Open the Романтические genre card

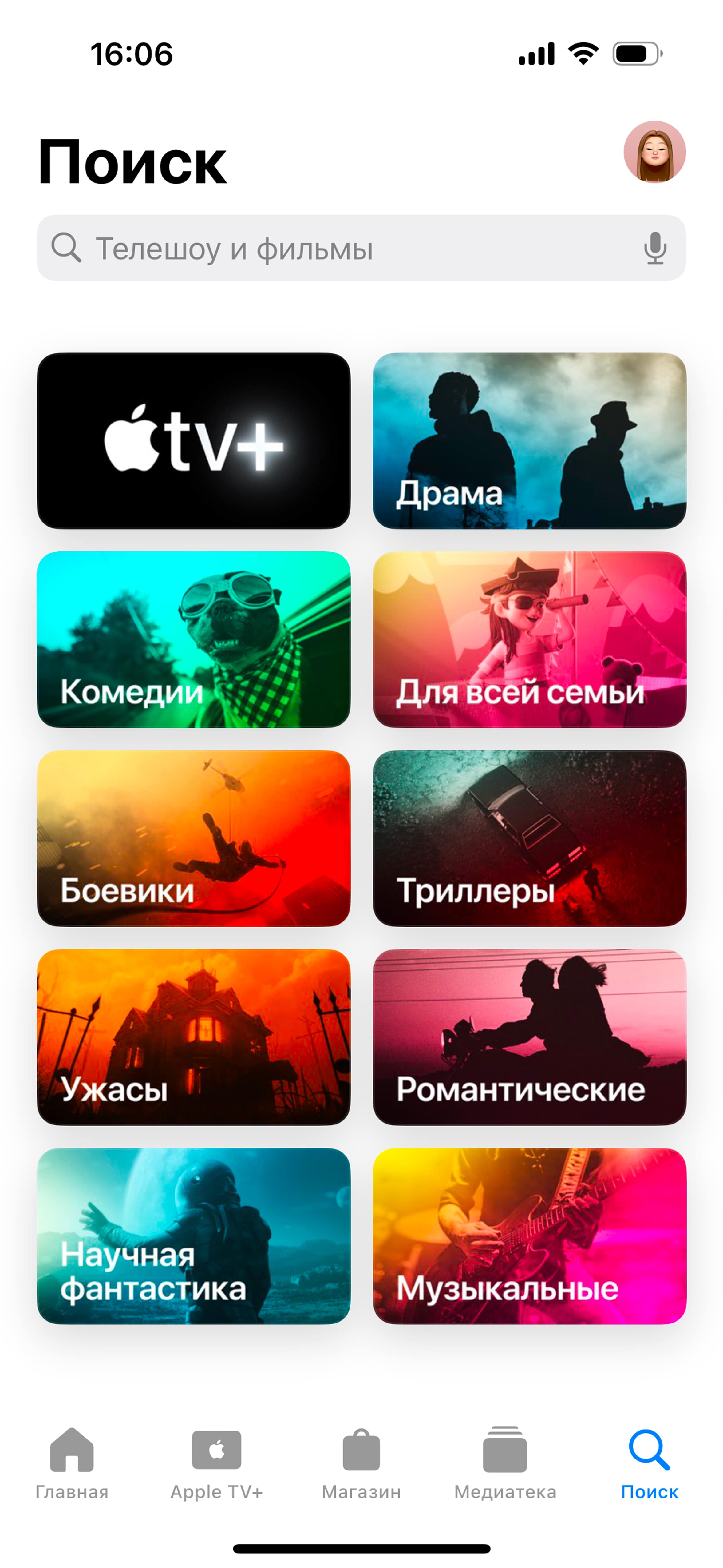coord(529,1037)
